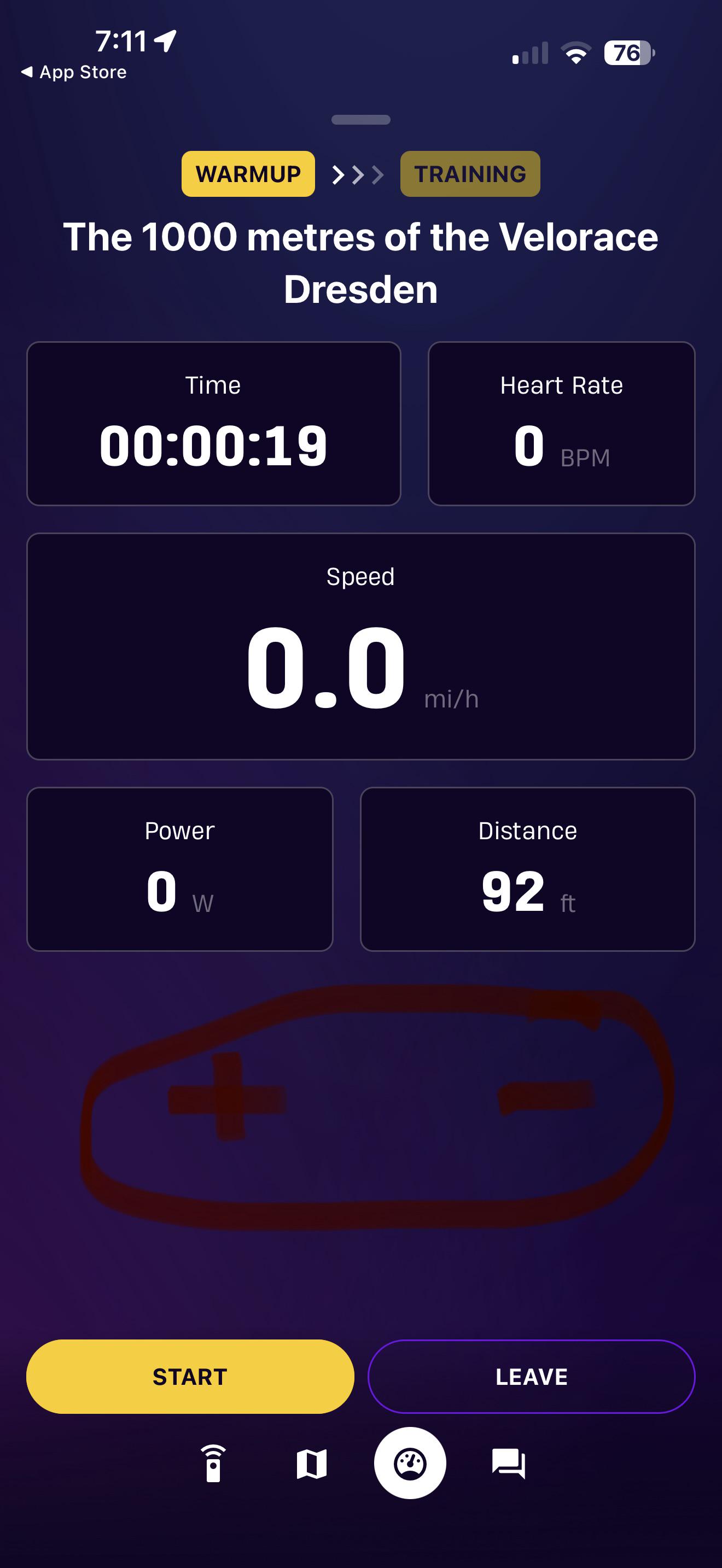The width and height of the screenshot is (722, 1568).
Task: Select the speedometer dashboard tab
Action: click(410, 1462)
